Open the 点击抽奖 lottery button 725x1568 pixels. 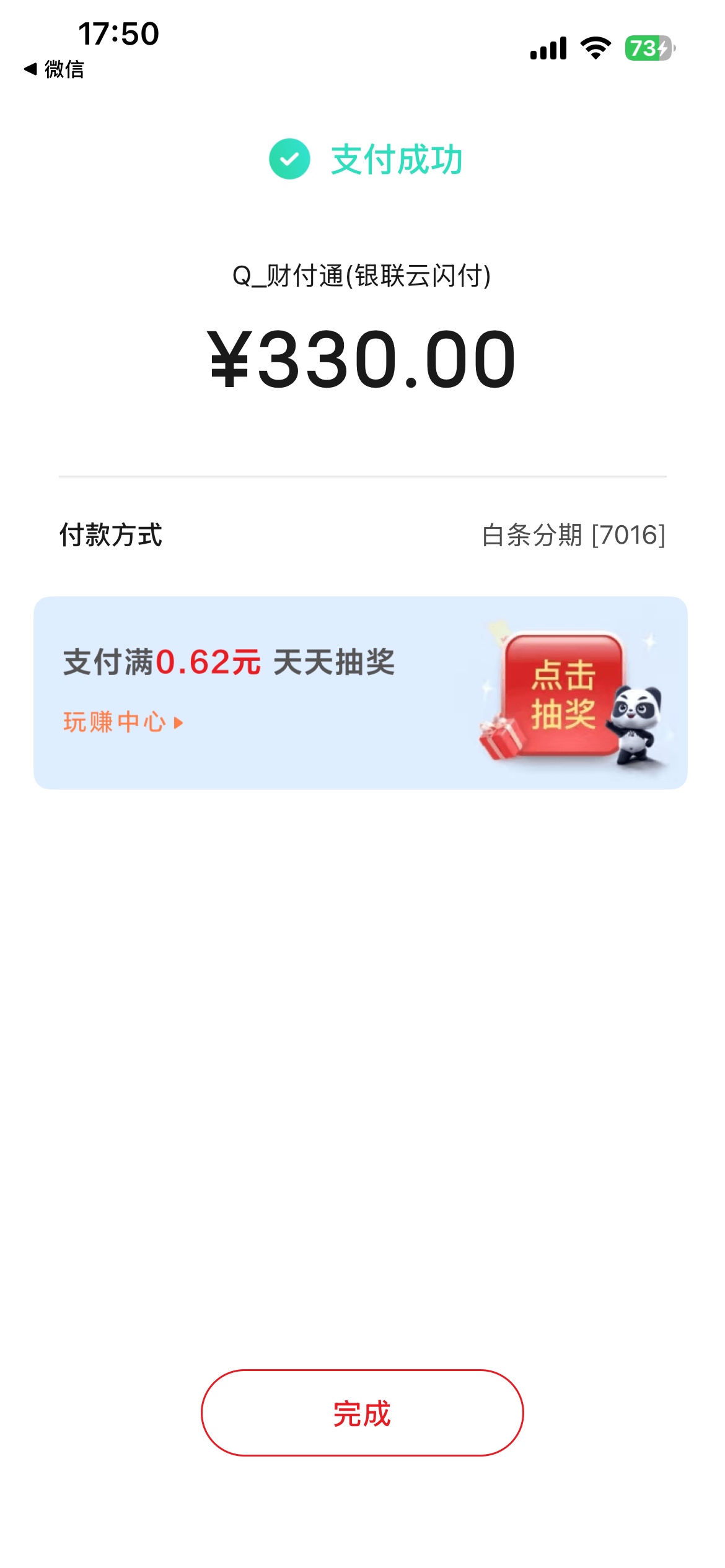563,694
